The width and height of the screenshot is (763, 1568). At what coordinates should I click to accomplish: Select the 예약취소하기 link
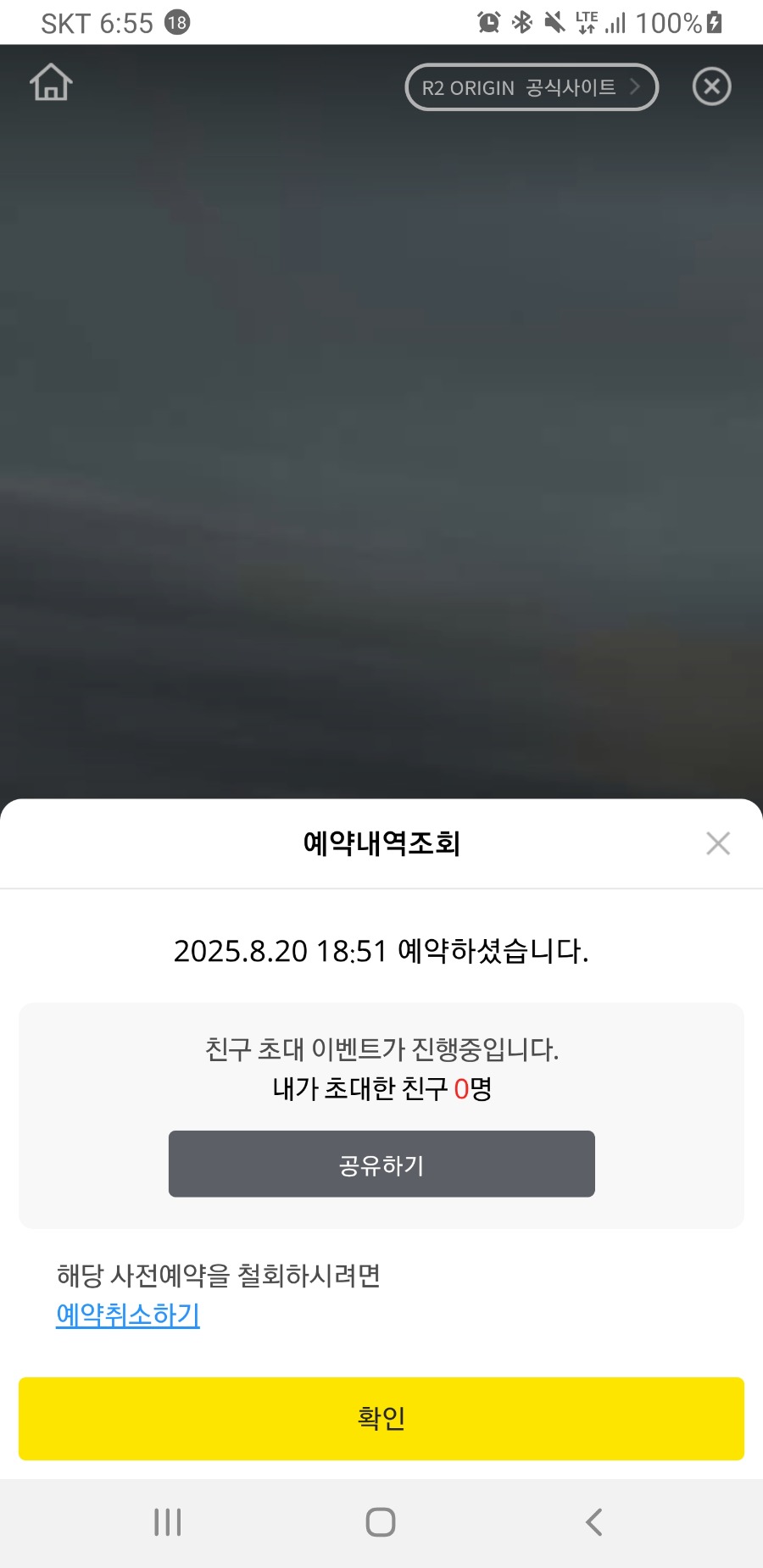(x=128, y=1315)
